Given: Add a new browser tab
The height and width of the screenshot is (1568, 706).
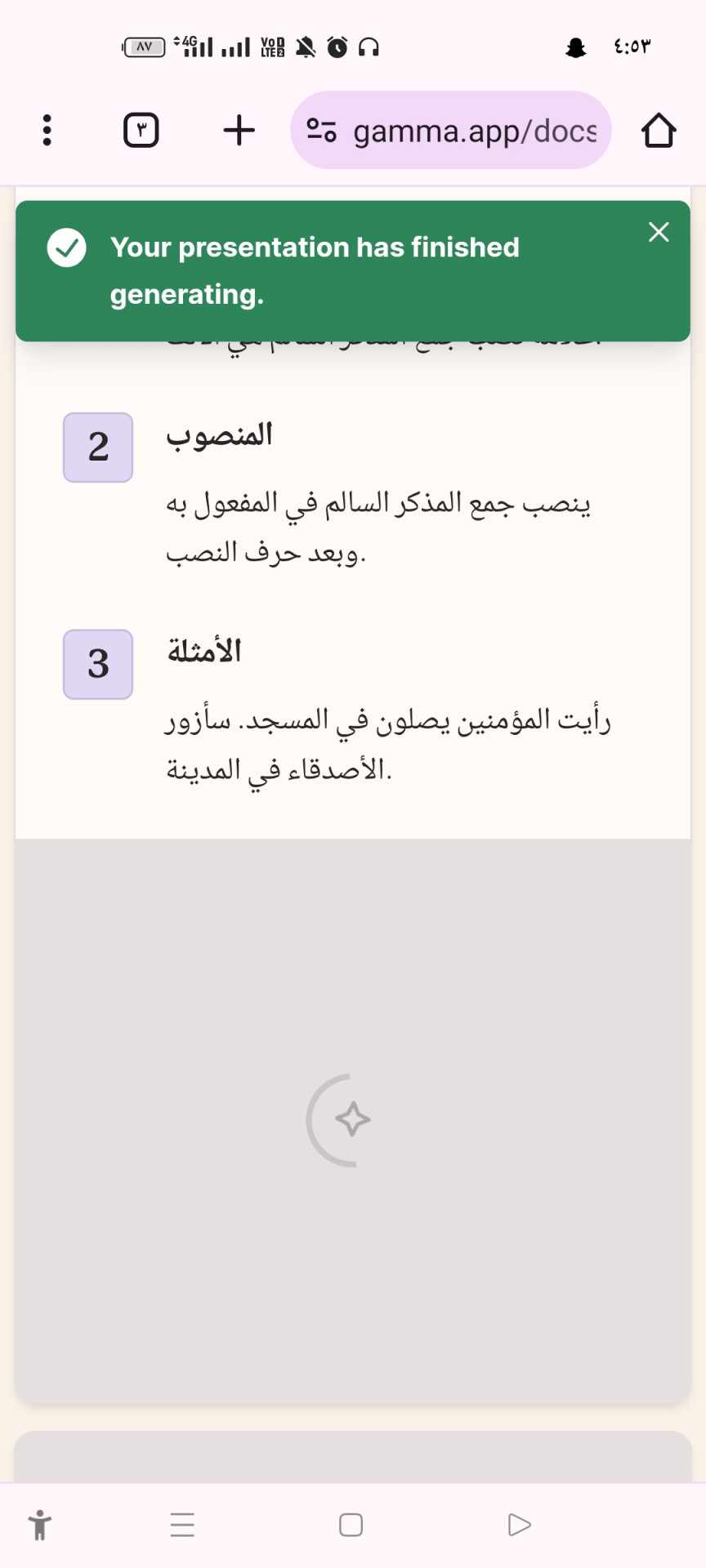Looking at the screenshot, I should coord(239,130).
